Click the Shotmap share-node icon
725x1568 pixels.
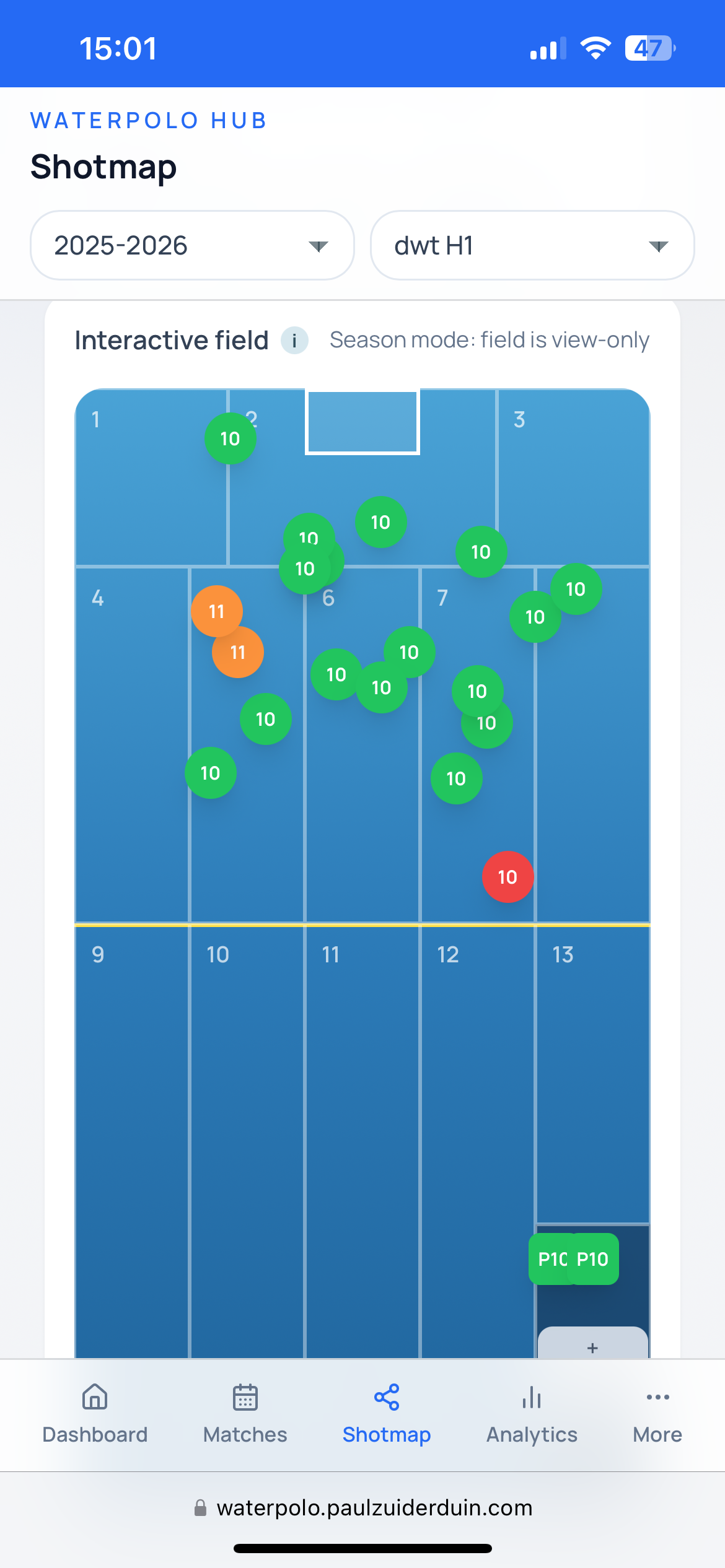pyautogui.click(x=386, y=1397)
